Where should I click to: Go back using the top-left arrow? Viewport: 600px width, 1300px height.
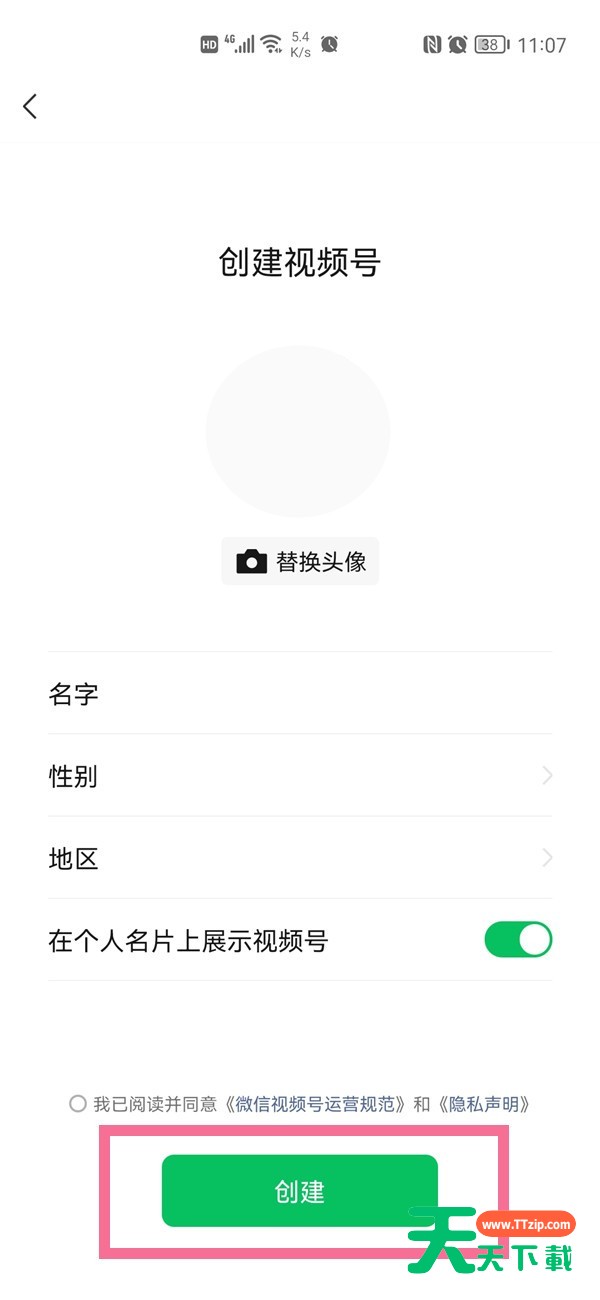(30, 107)
